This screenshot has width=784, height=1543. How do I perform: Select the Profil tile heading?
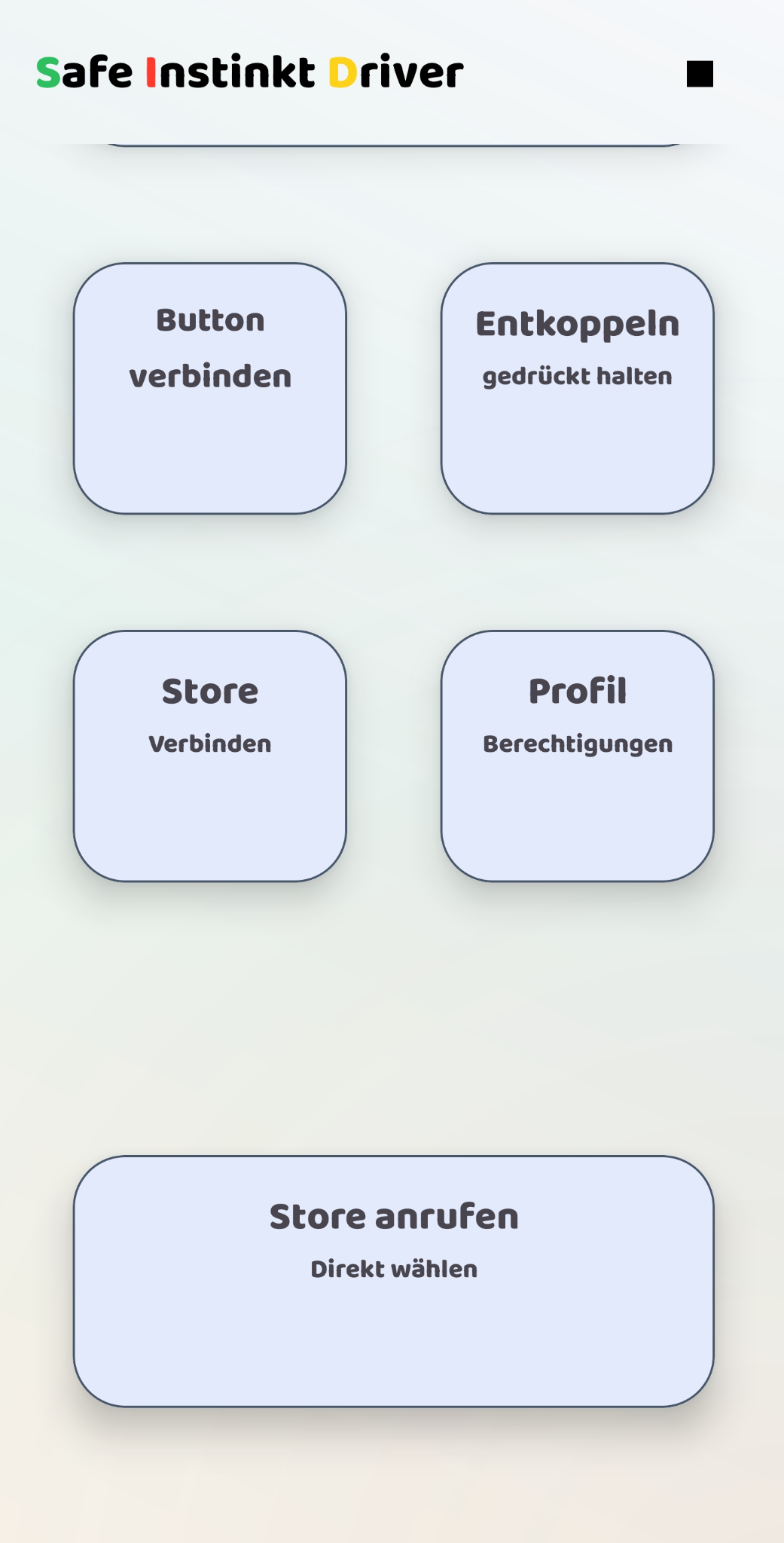pos(577,690)
